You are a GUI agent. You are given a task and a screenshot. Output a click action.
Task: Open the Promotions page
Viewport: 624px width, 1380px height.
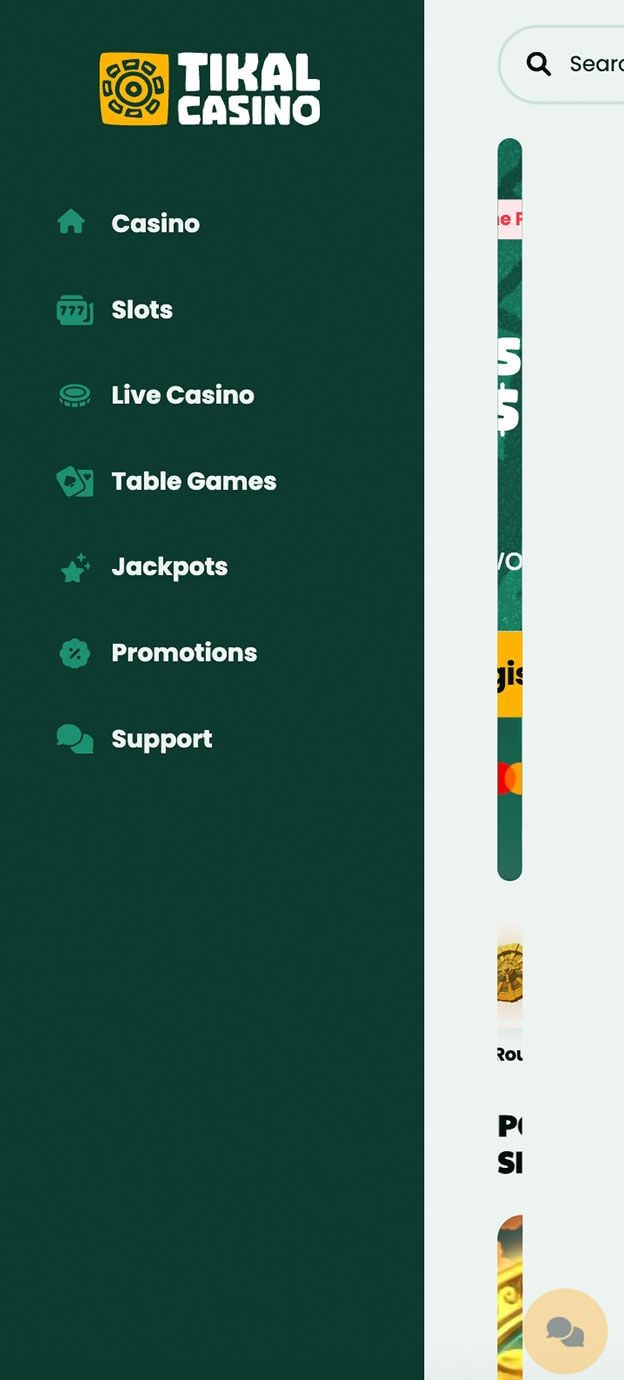pos(184,653)
